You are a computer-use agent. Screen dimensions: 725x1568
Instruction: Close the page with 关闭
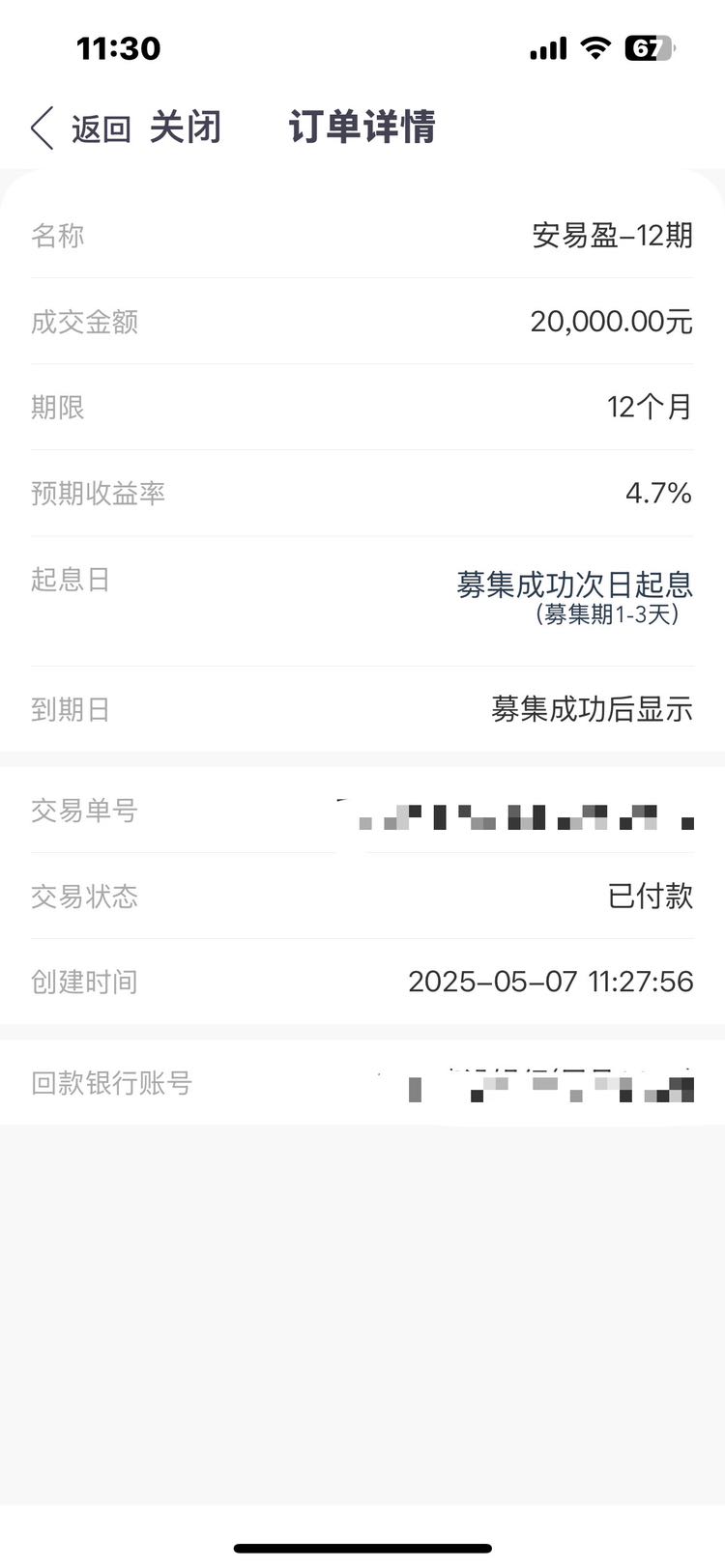click(186, 128)
